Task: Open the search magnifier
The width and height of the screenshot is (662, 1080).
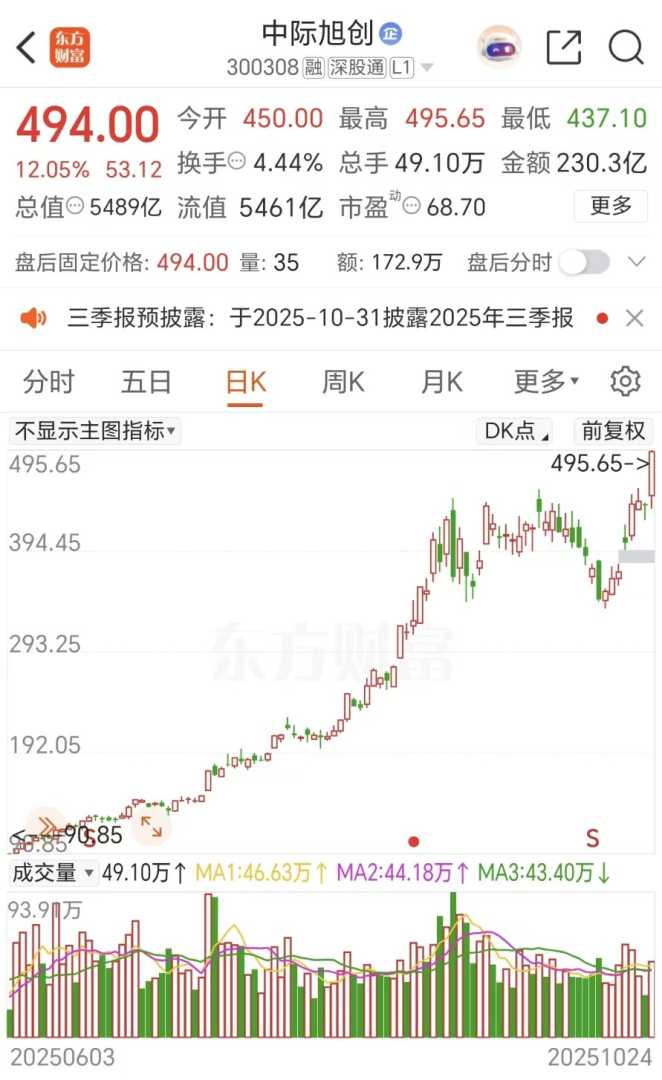Action: point(627,47)
